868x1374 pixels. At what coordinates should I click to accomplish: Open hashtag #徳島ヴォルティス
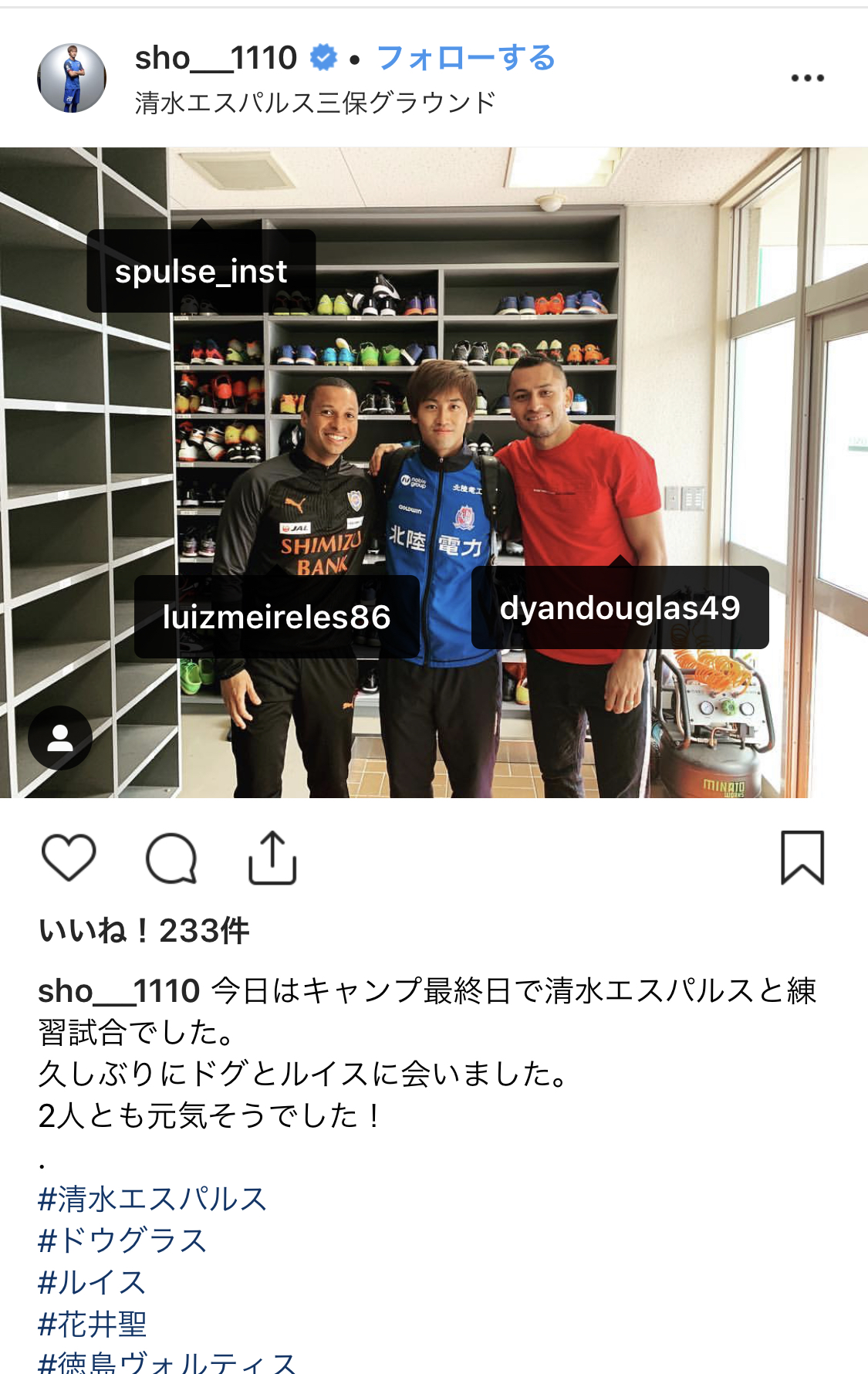tap(167, 1363)
